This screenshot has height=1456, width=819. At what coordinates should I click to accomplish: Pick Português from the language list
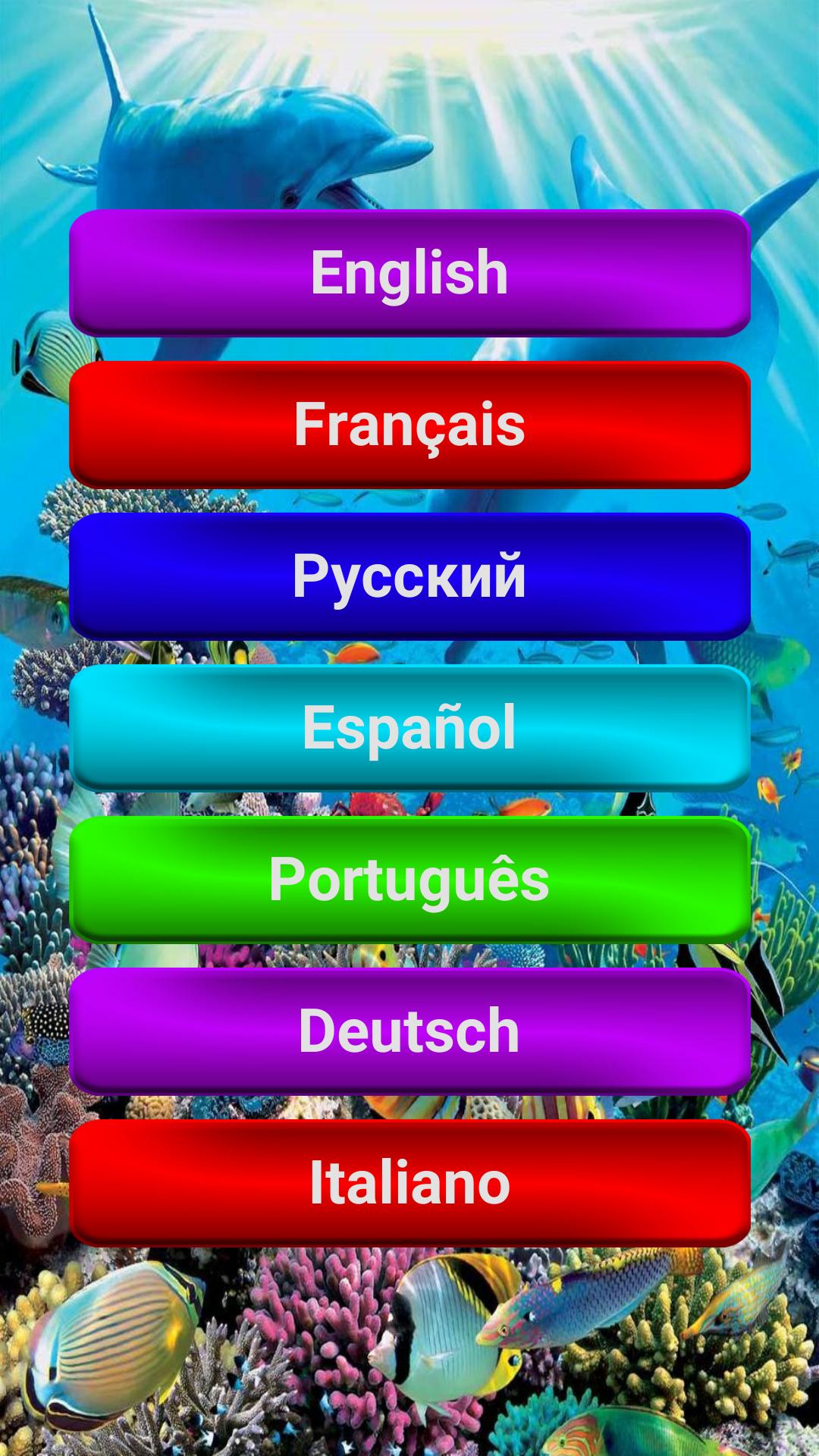pyautogui.click(x=409, y=880)
